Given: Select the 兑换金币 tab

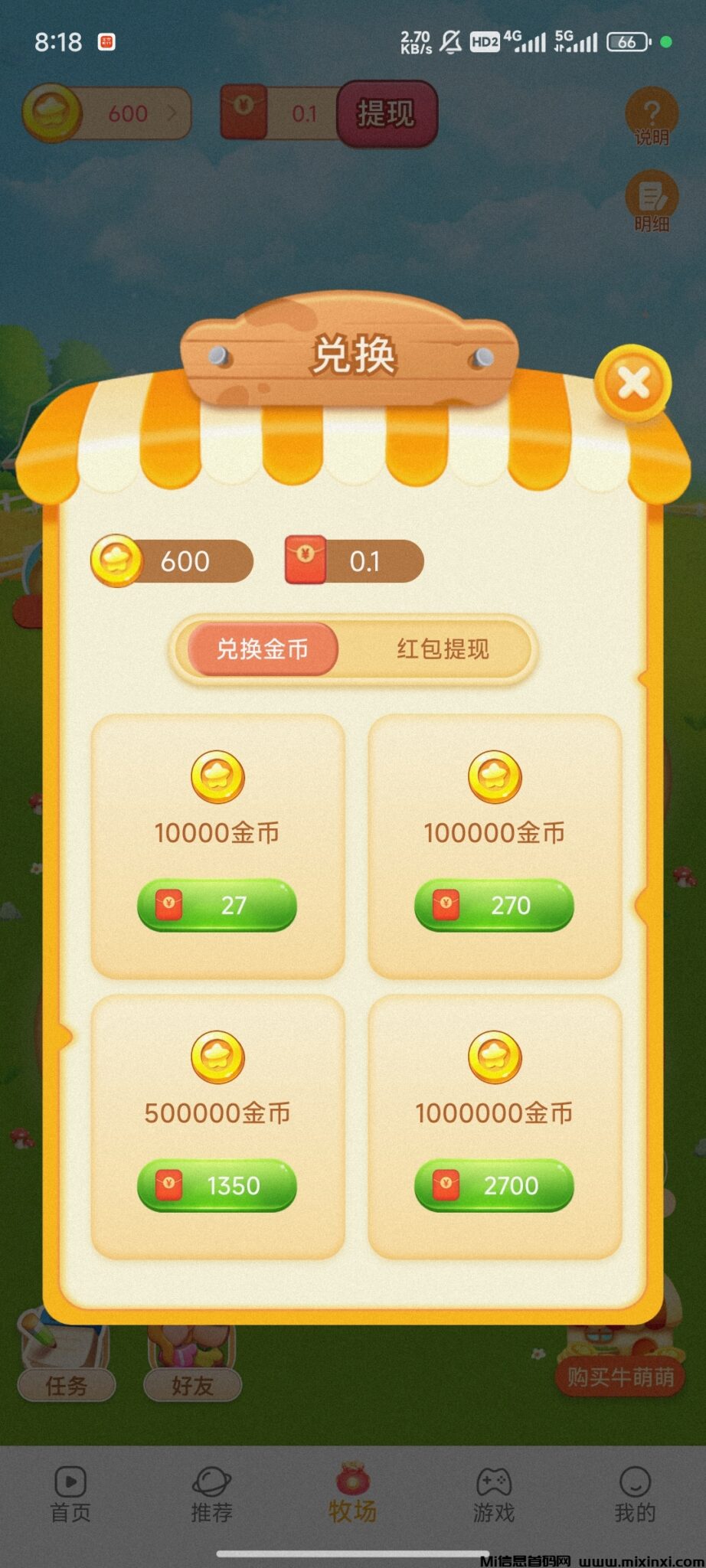Looking at the screenshot, I should [x=264, y=647].
